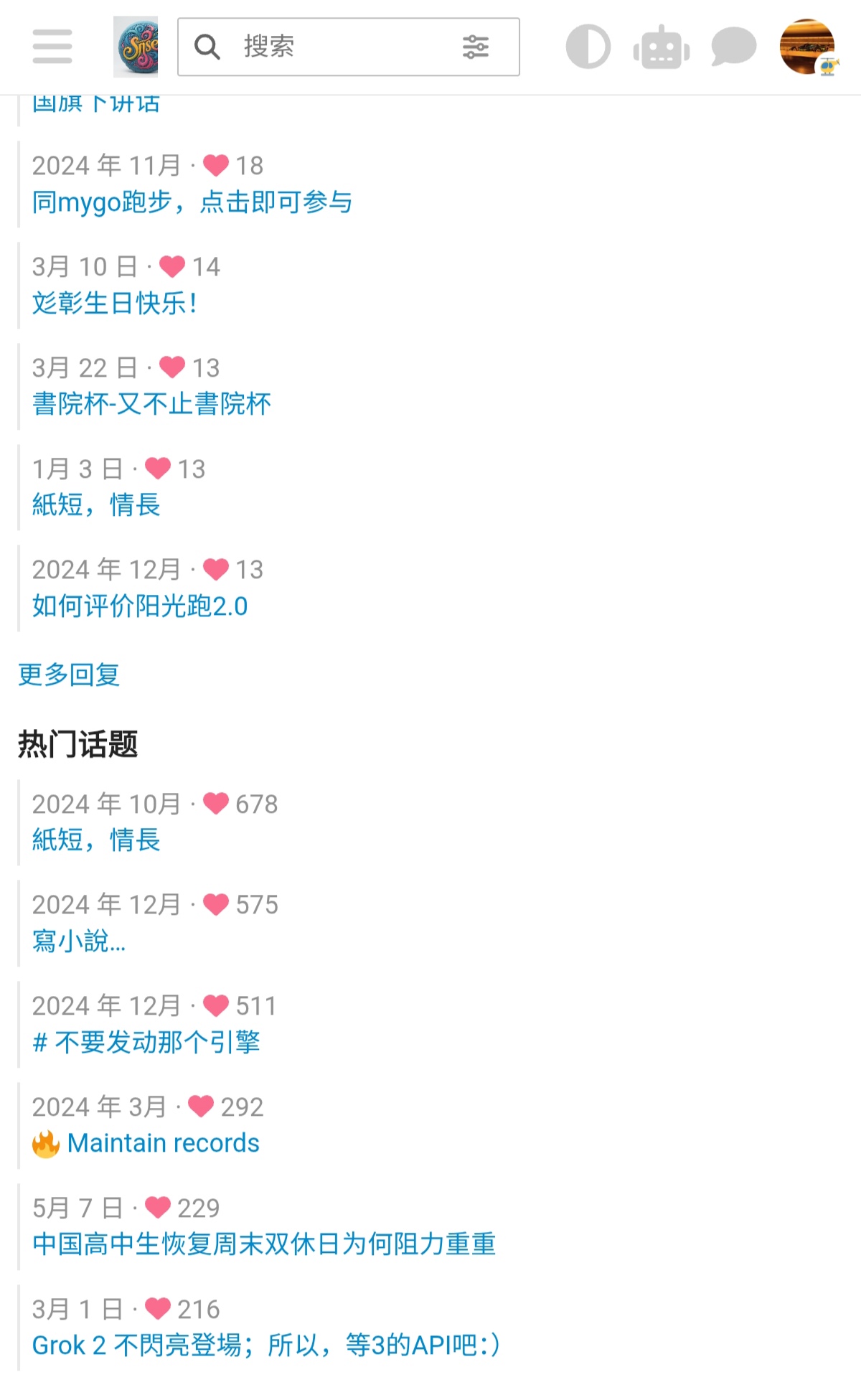The image size is (861, 1400).
Task: Open topic 中国高中生恢复周末双休日为何阻力重重
Action: 264,1244
